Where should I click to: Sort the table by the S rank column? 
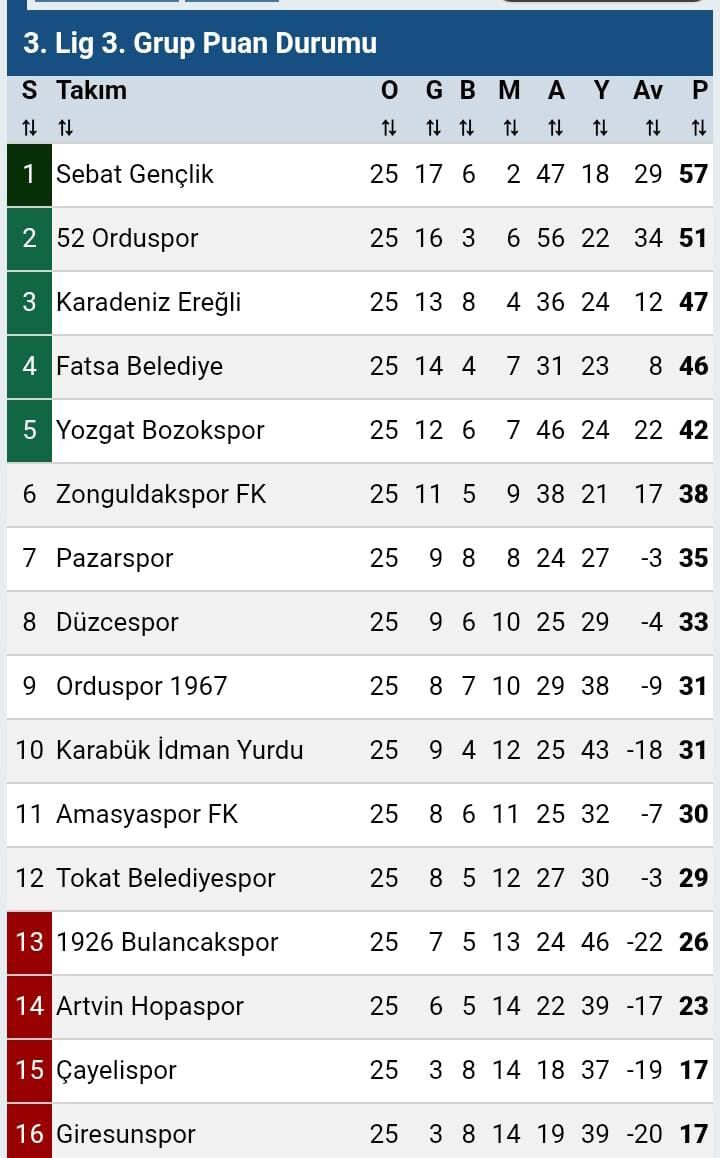[29, 128]
